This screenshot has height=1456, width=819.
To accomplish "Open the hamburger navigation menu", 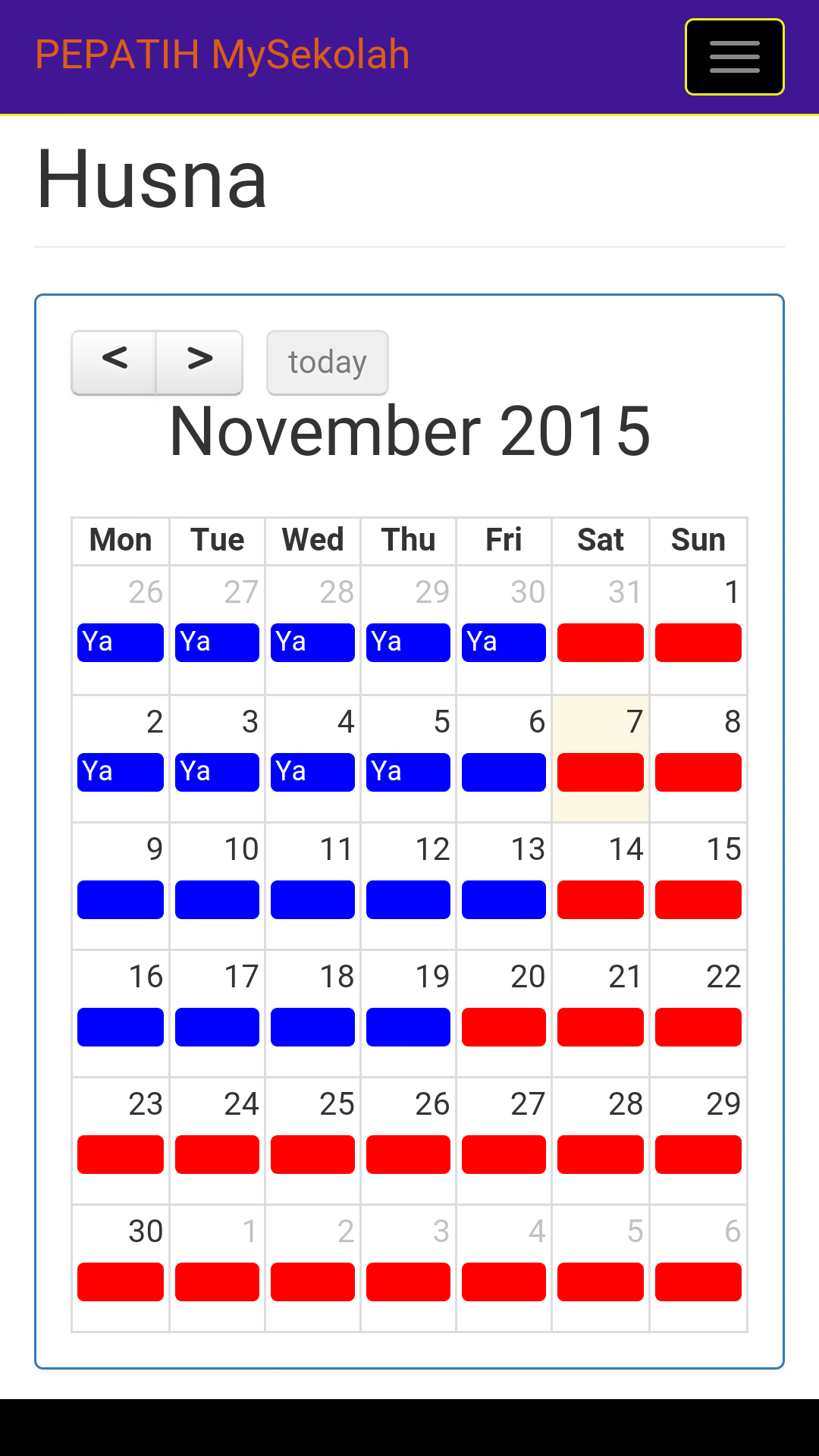I will 734,57.
